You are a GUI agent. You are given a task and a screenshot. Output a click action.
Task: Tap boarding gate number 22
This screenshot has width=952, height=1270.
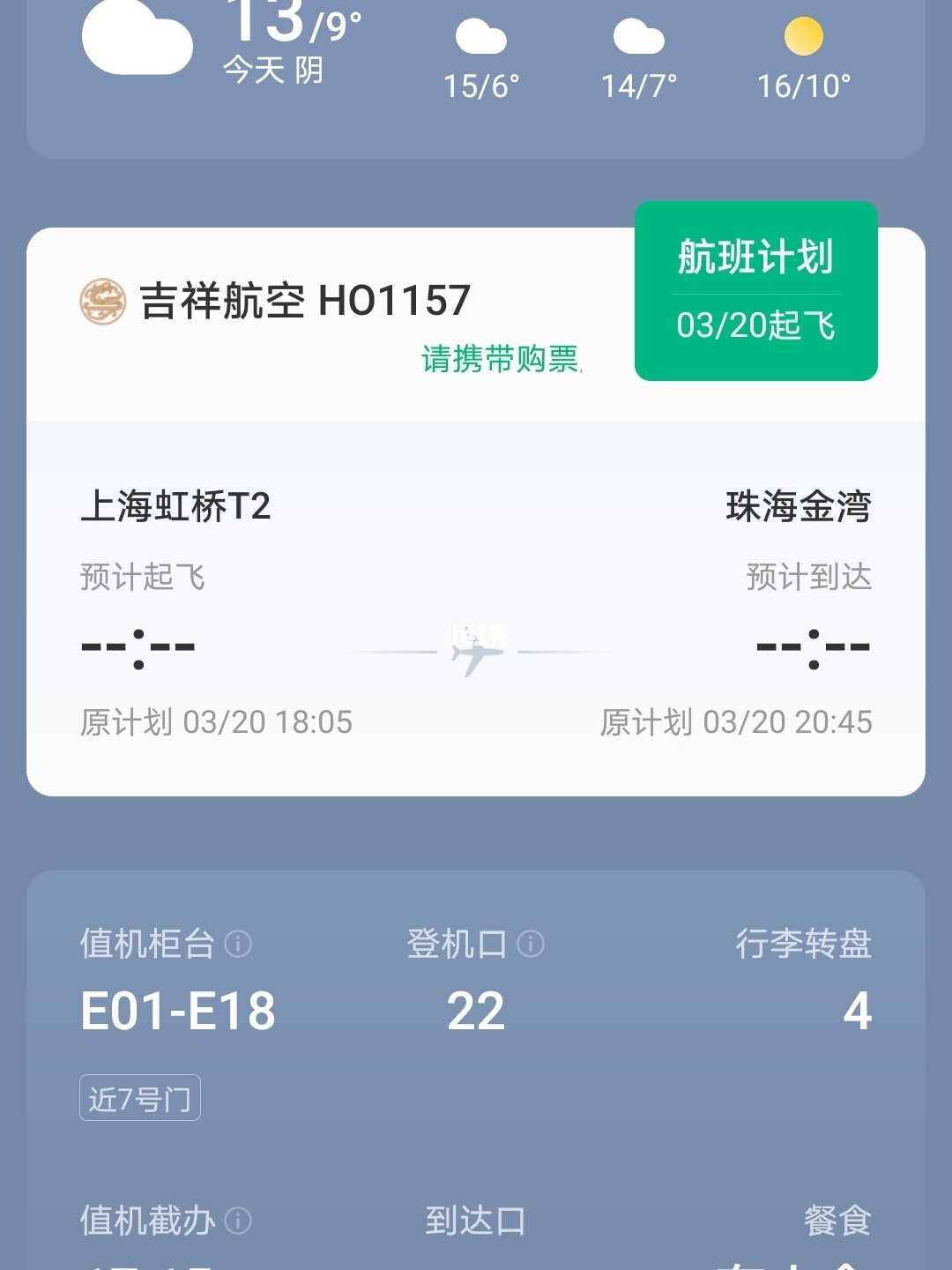474,1012
